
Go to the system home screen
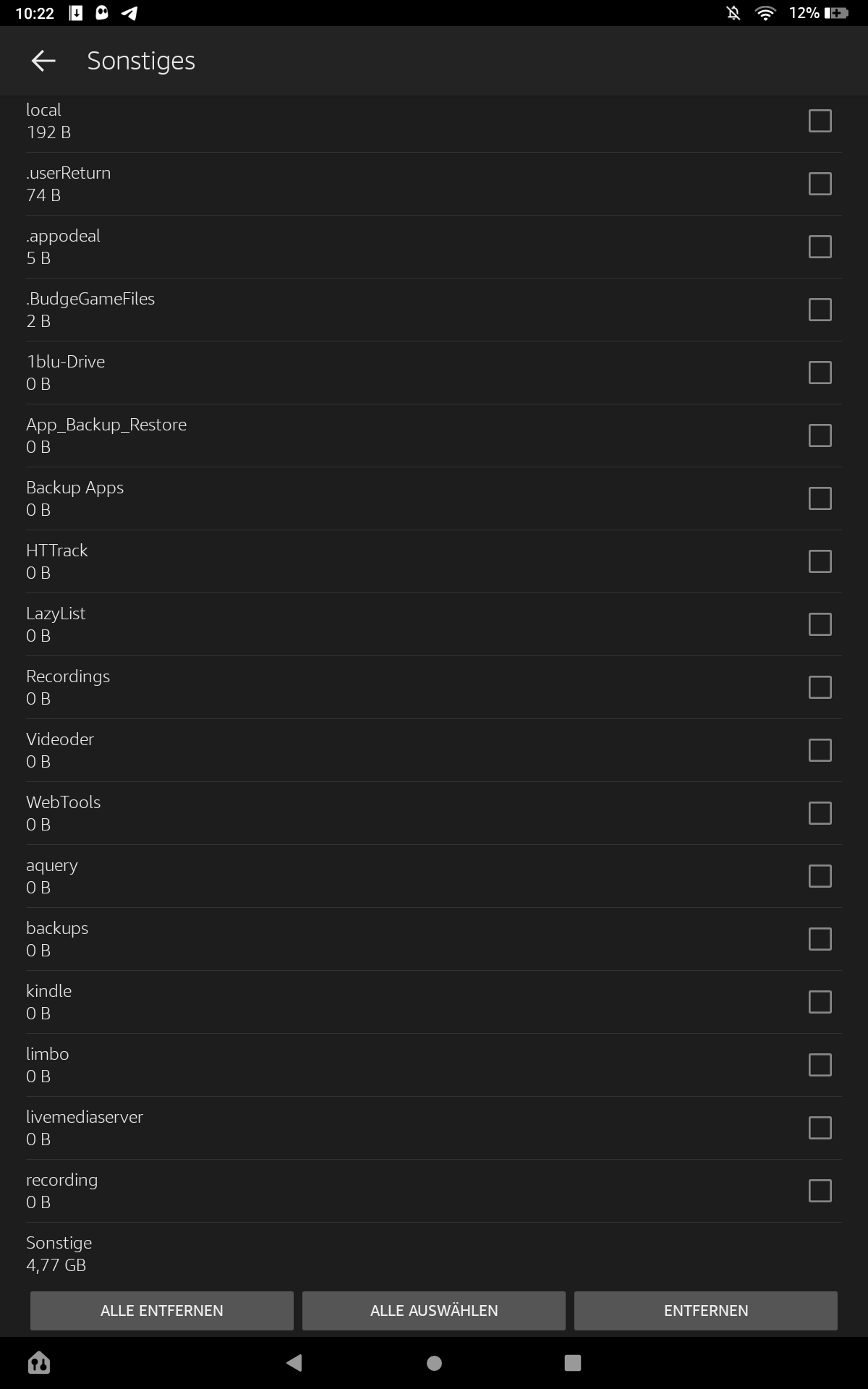coord(434,1363)
